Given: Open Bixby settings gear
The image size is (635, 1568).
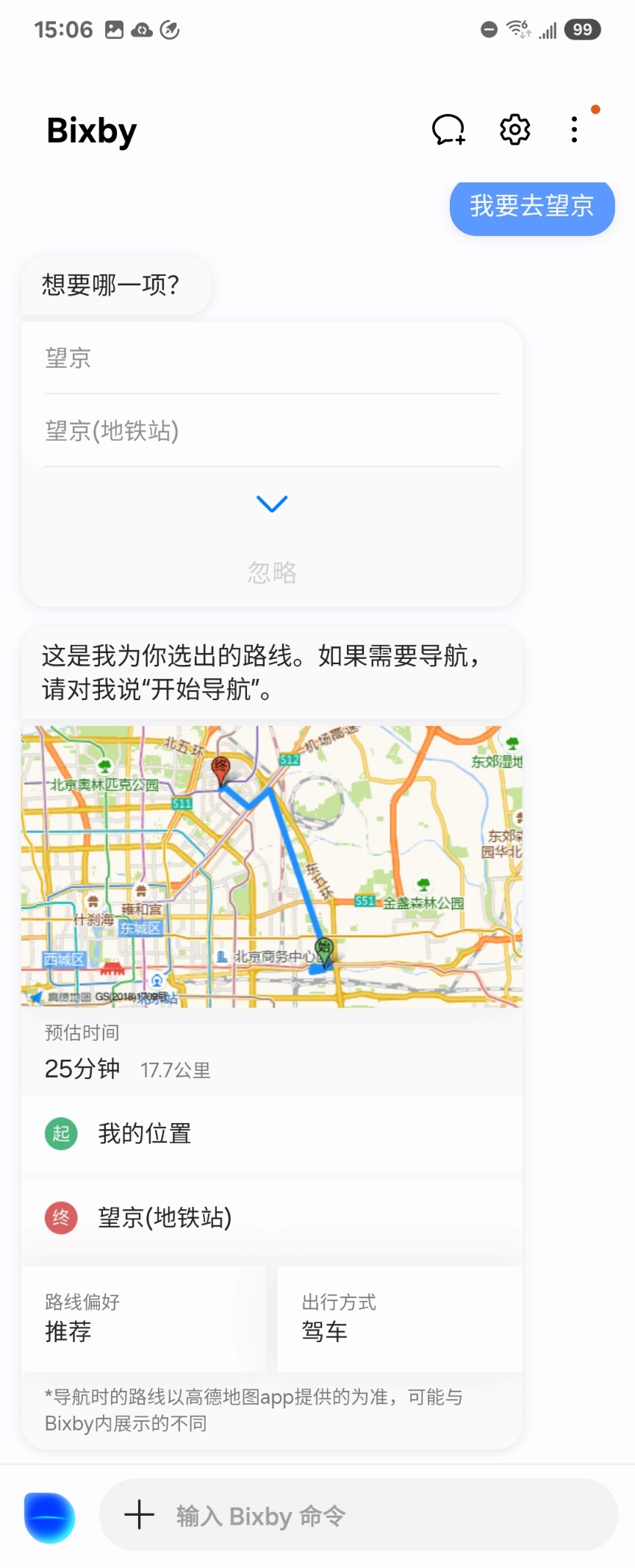Looking at the screenshot, I should (x=514, y=130).
